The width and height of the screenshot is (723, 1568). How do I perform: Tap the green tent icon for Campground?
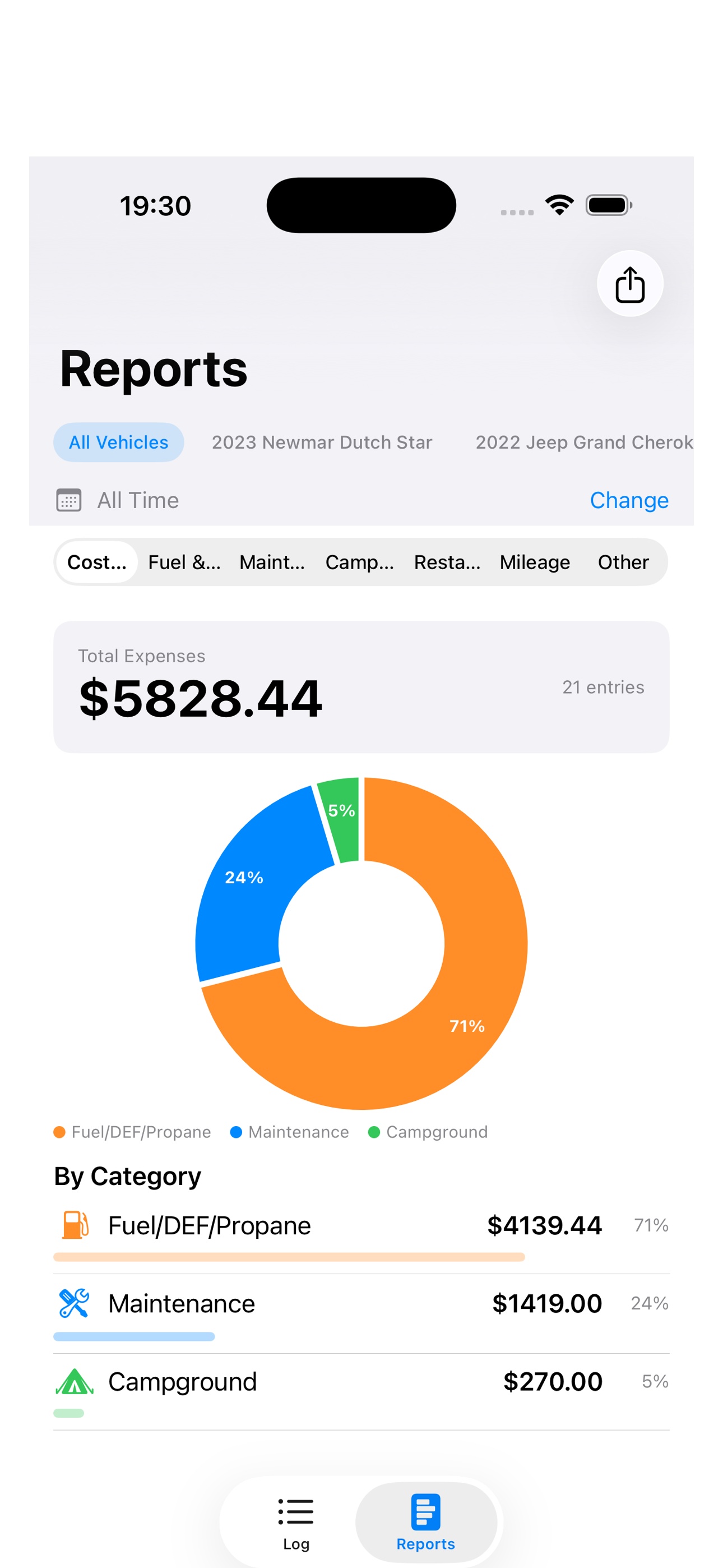point(73,1381)
